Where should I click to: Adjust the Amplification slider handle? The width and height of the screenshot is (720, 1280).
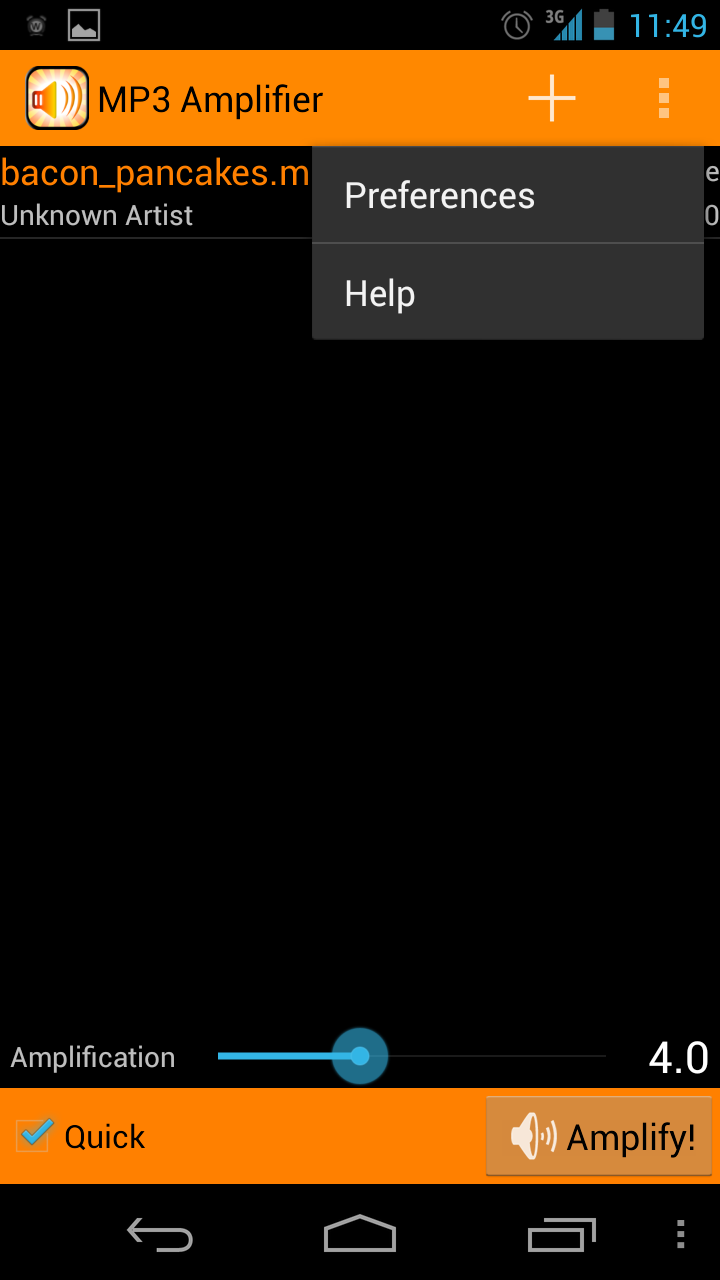tap(361, 1056)
